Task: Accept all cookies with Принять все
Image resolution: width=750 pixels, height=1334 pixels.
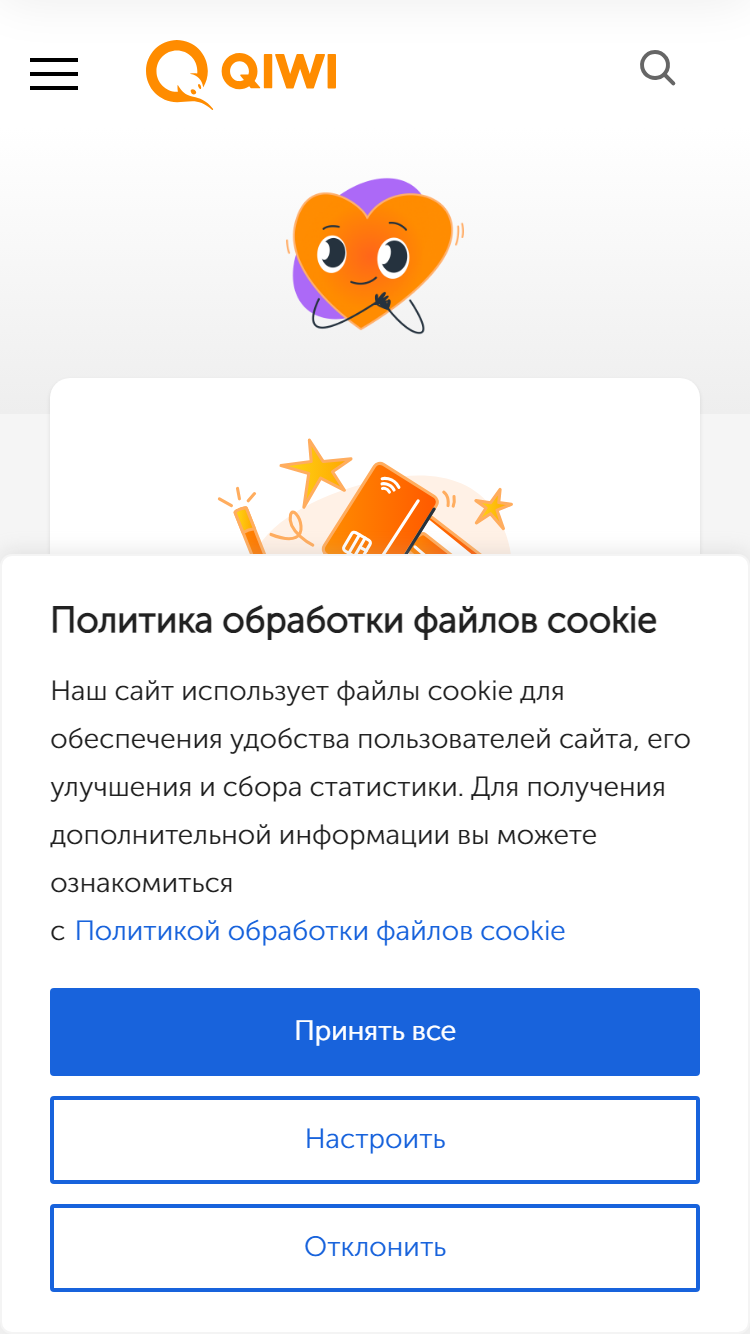Action: pos(375,1032)
